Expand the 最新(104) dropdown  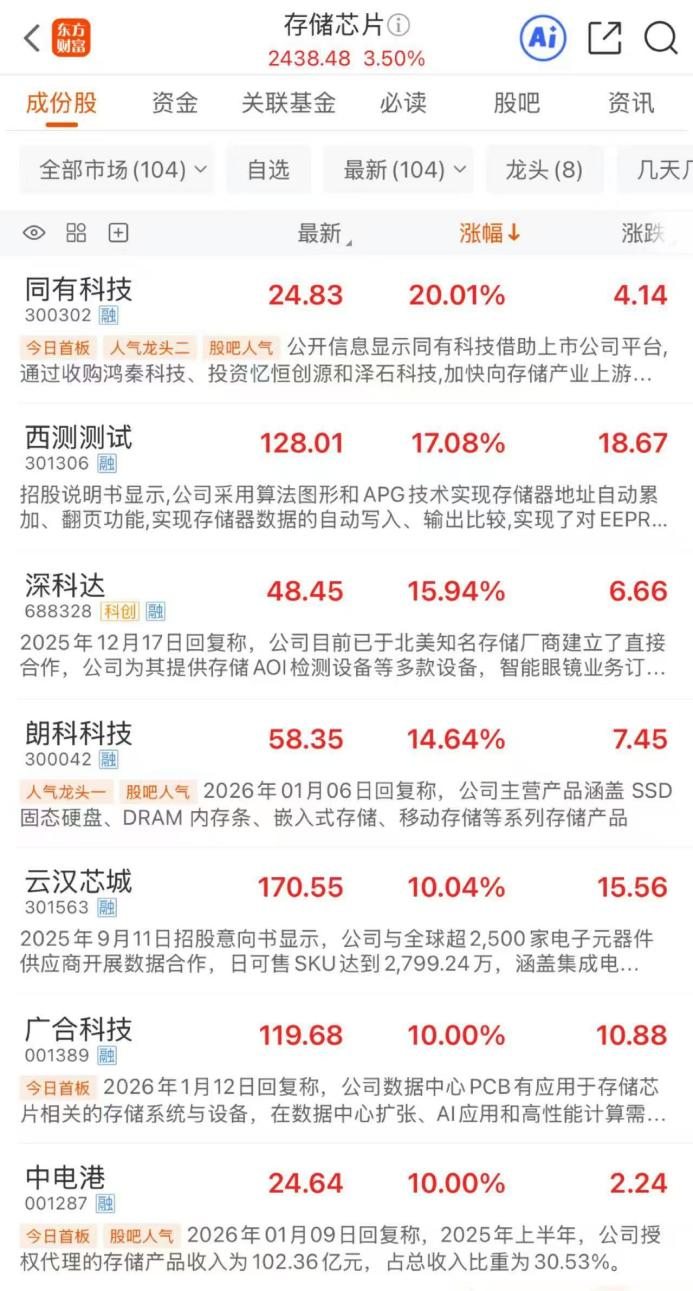click(404, 170)
